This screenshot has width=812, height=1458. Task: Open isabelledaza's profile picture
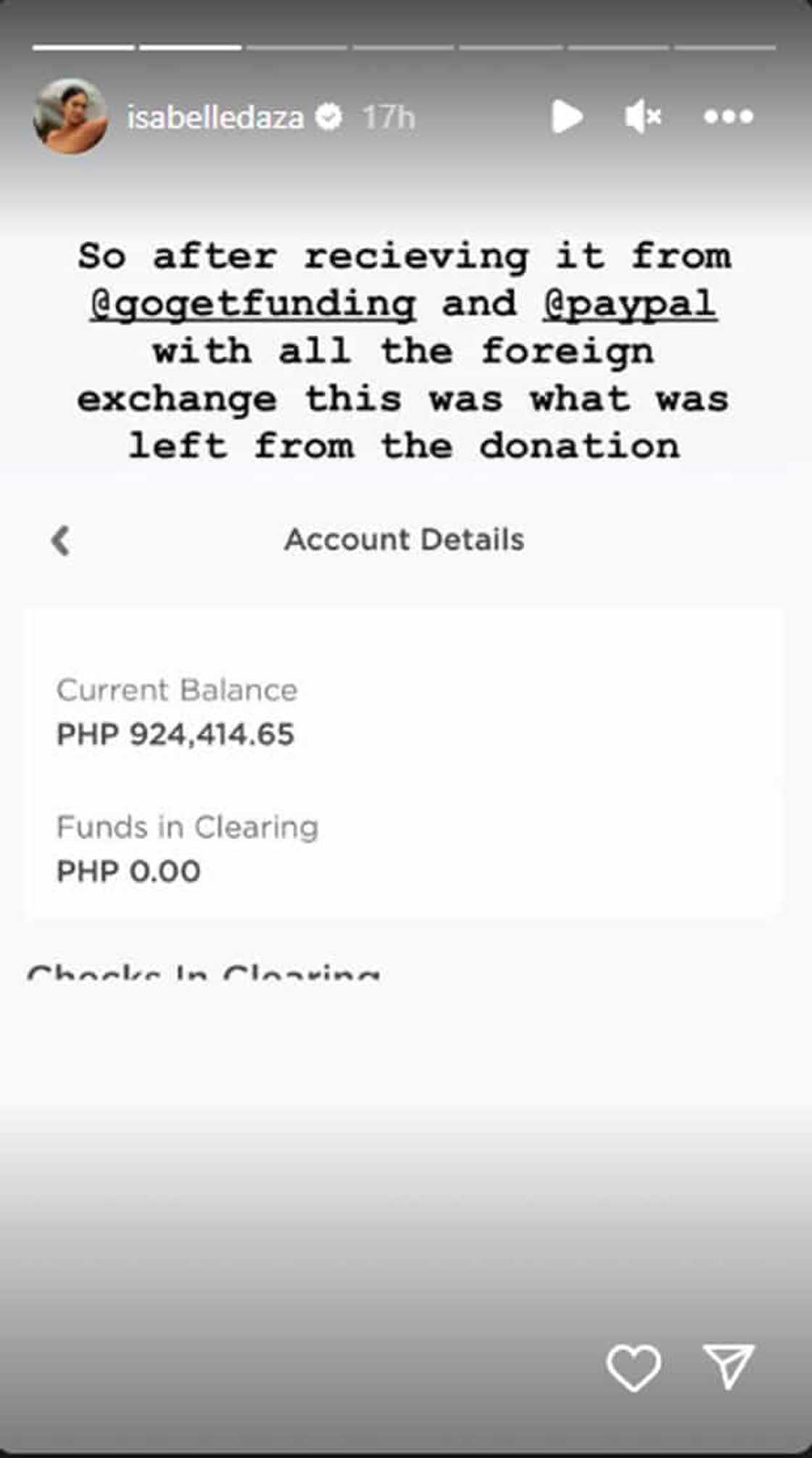pos(70,117)
